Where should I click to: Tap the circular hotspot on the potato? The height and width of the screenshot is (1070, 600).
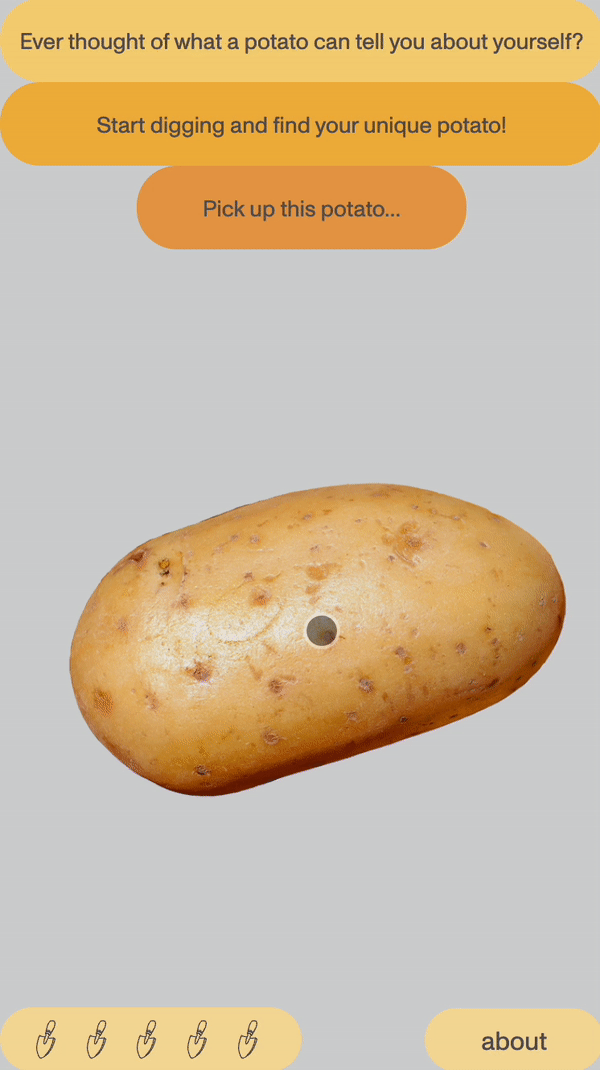pos(321,630)
